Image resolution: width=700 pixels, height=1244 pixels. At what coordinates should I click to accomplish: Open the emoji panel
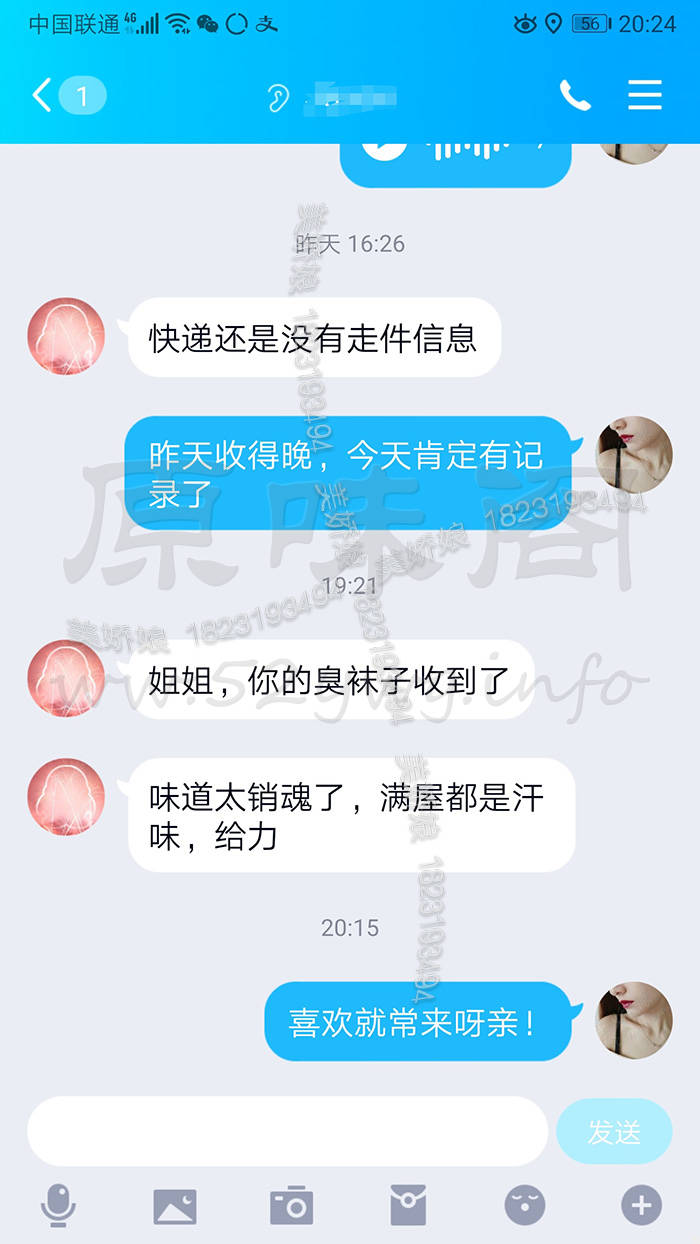coord(525,1205)
